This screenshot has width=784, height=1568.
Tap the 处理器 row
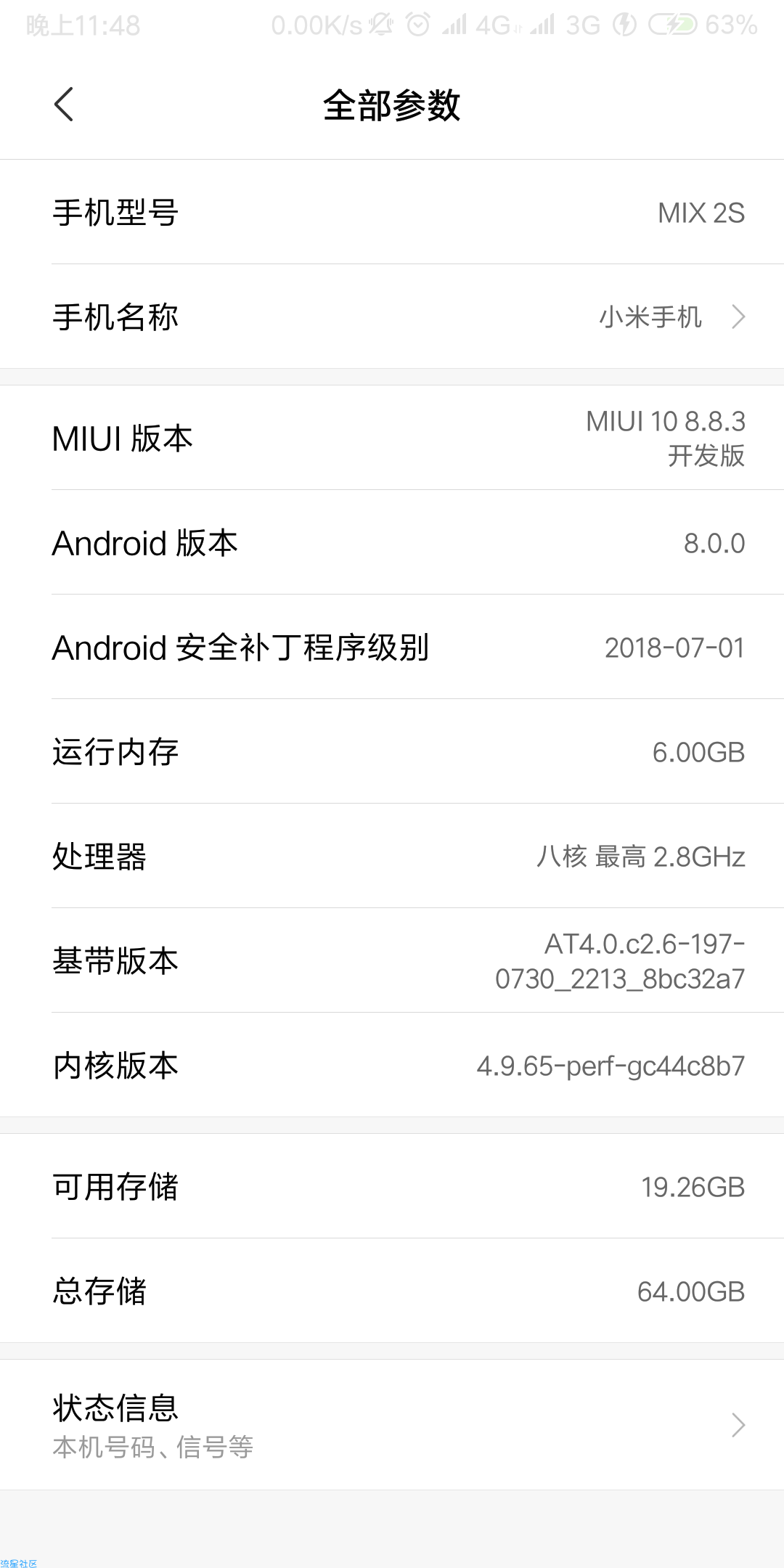point(392,856)
